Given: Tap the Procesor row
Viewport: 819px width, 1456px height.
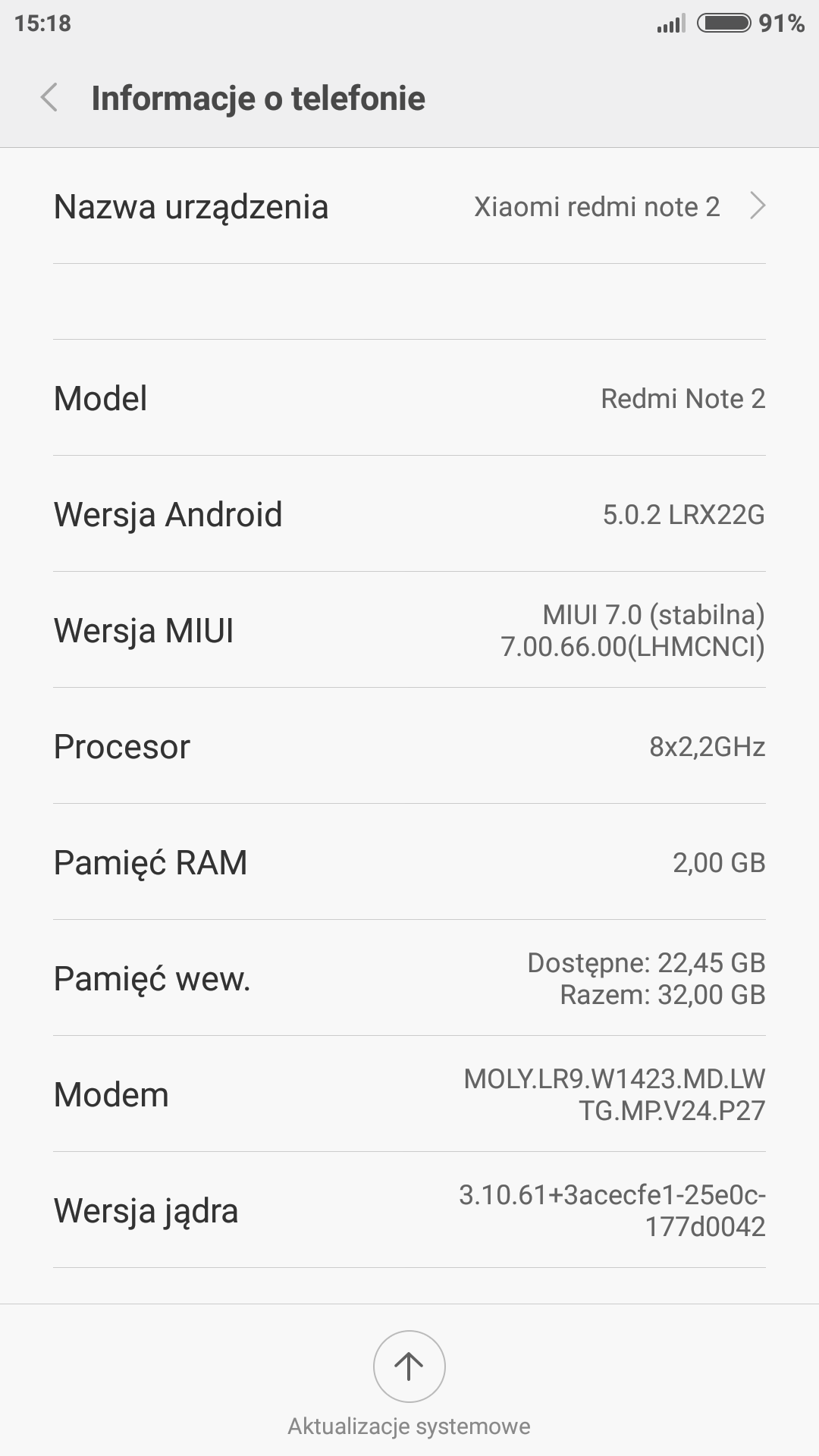Looking at the screenshot, I should (409, 747).
